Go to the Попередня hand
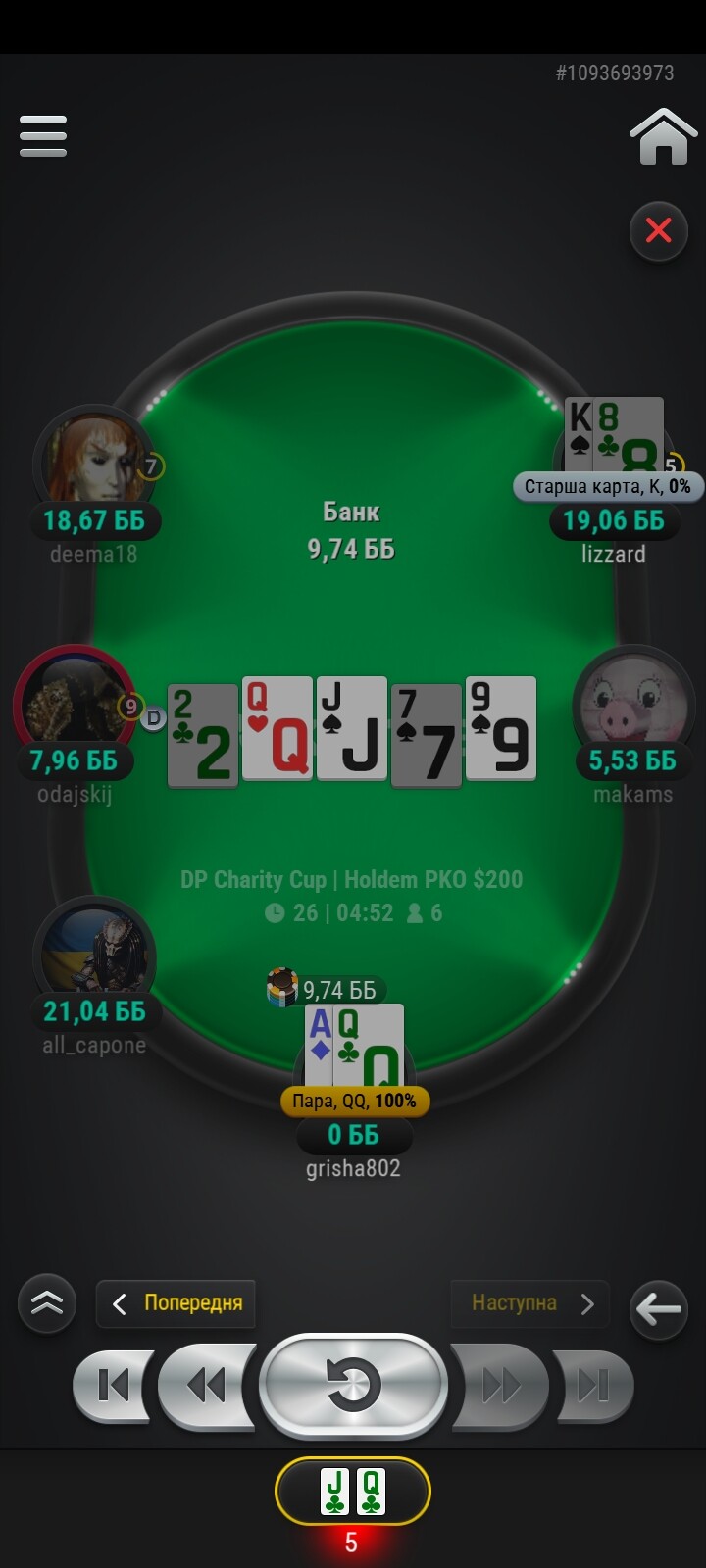The width and height of the screenshot is (706, 1568). click(x=176, y=1303)
